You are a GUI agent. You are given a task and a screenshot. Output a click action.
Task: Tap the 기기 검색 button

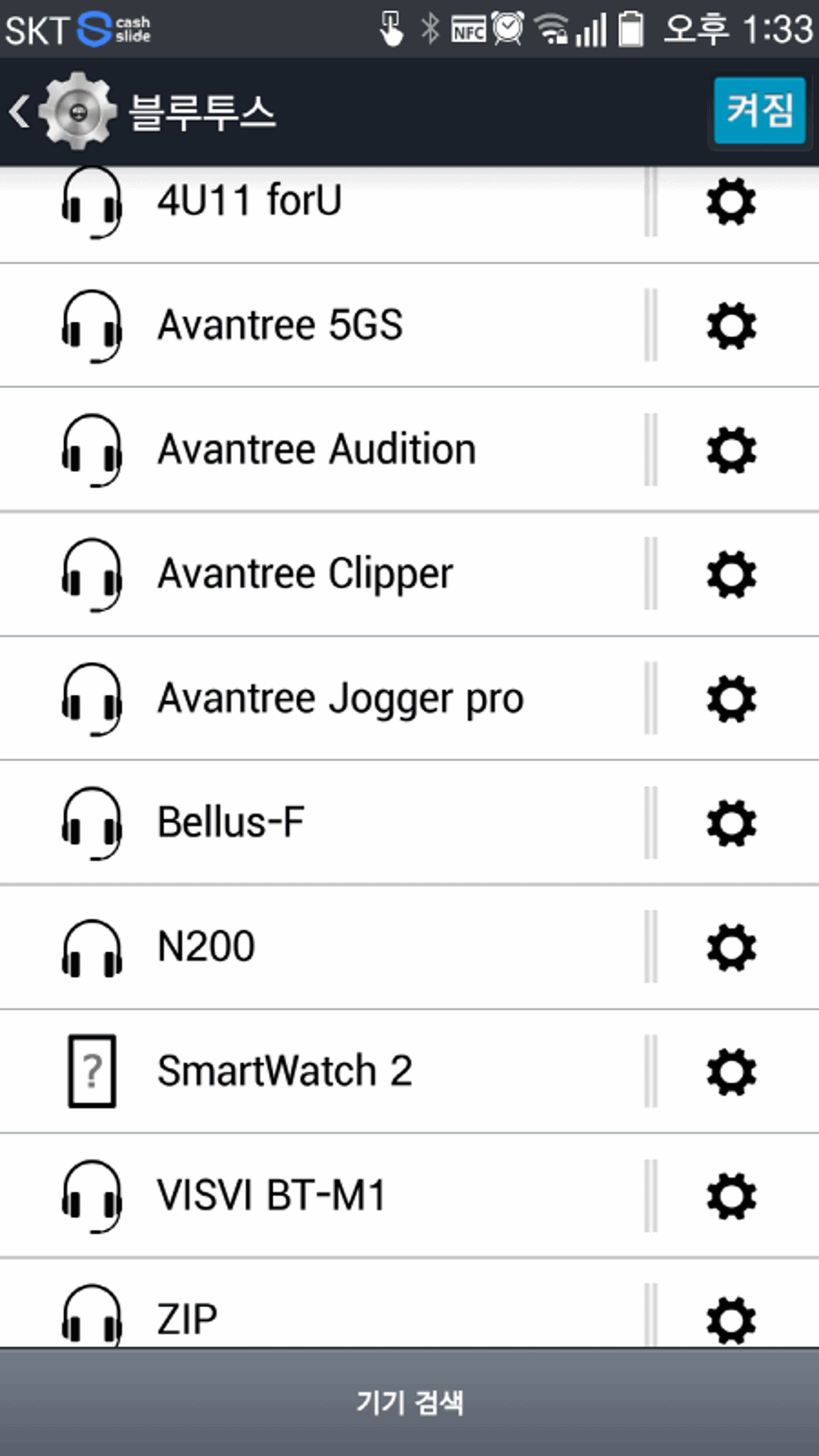click(x=409, y=1402)
